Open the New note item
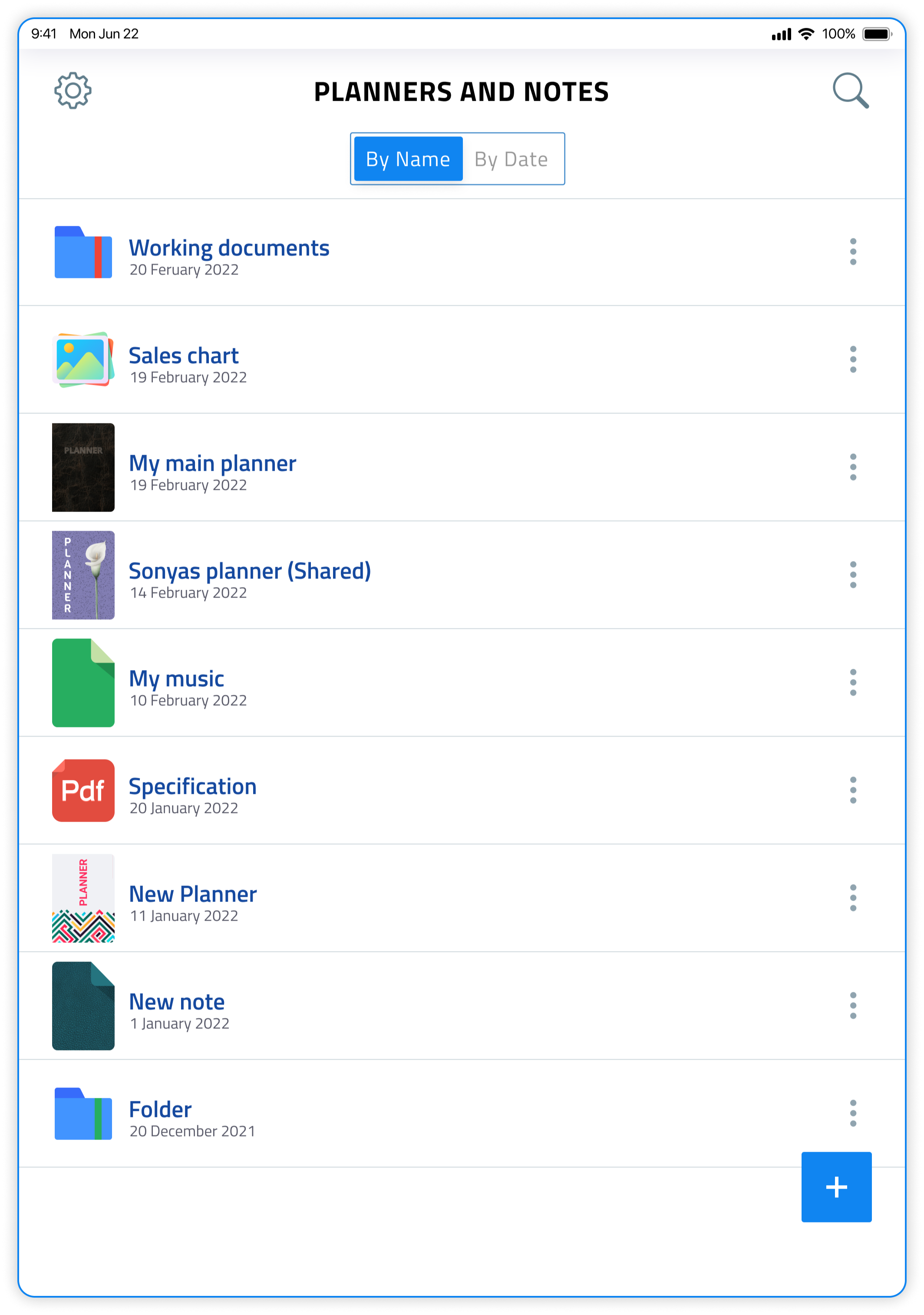Image resolution: width=924 pixels, height=1315 pixels. [x=177, y=1002]
